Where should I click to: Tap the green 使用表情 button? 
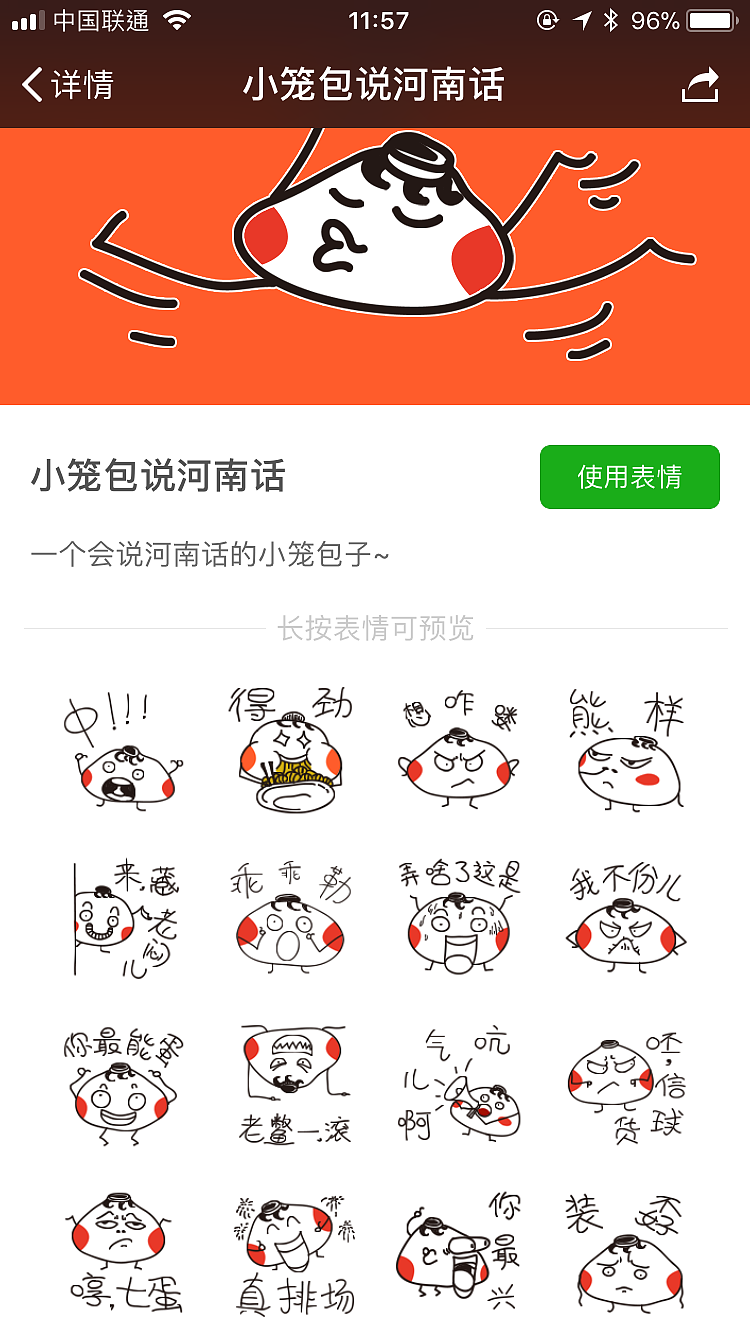629,477
